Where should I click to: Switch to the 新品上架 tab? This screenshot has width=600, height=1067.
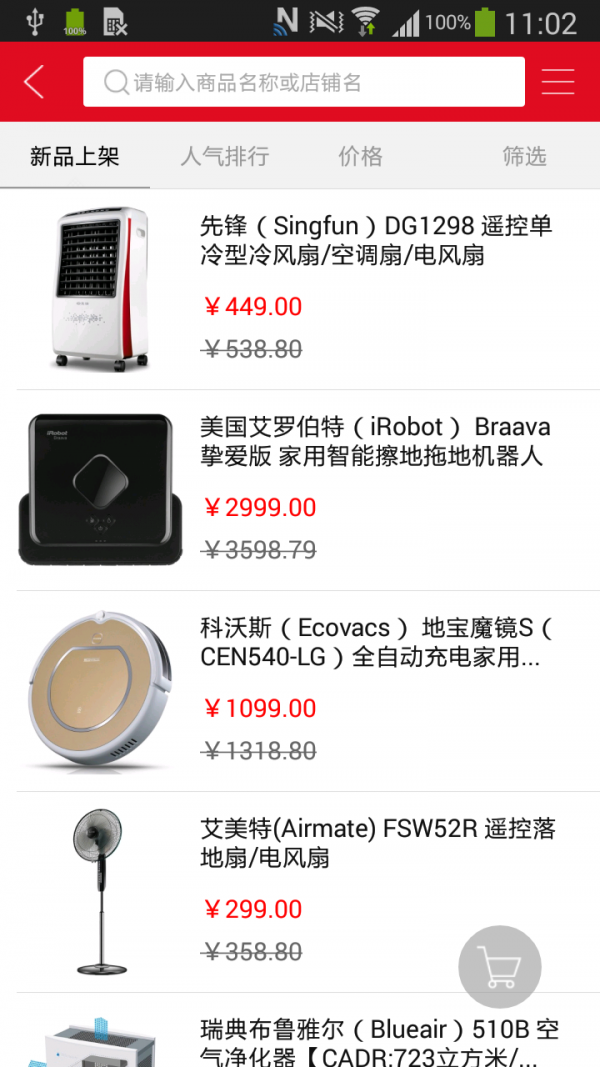click(75, 156)
